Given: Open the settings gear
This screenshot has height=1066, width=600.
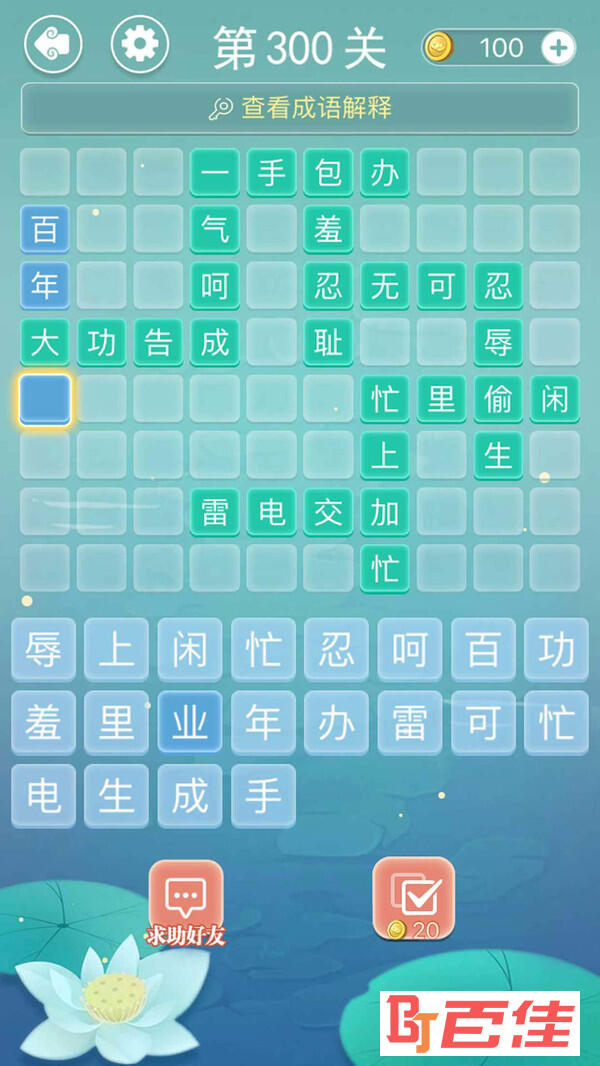Looking at the screenshot, I should (x=139, y=45).
